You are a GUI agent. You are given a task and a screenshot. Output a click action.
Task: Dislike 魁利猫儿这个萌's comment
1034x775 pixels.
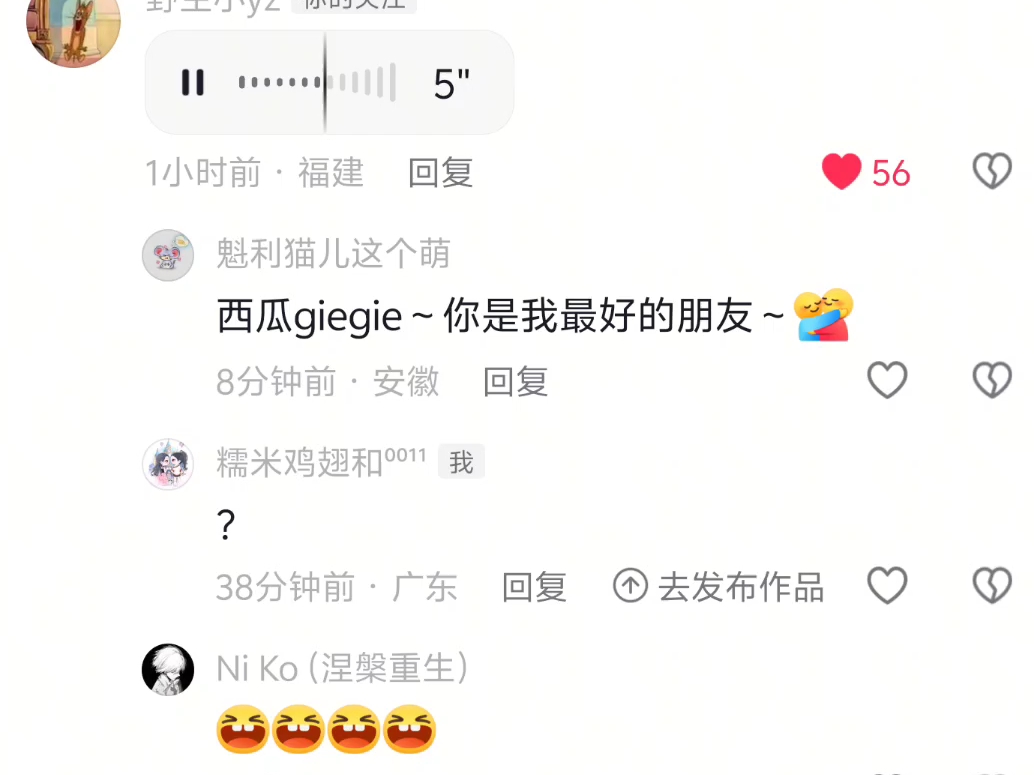991,380
